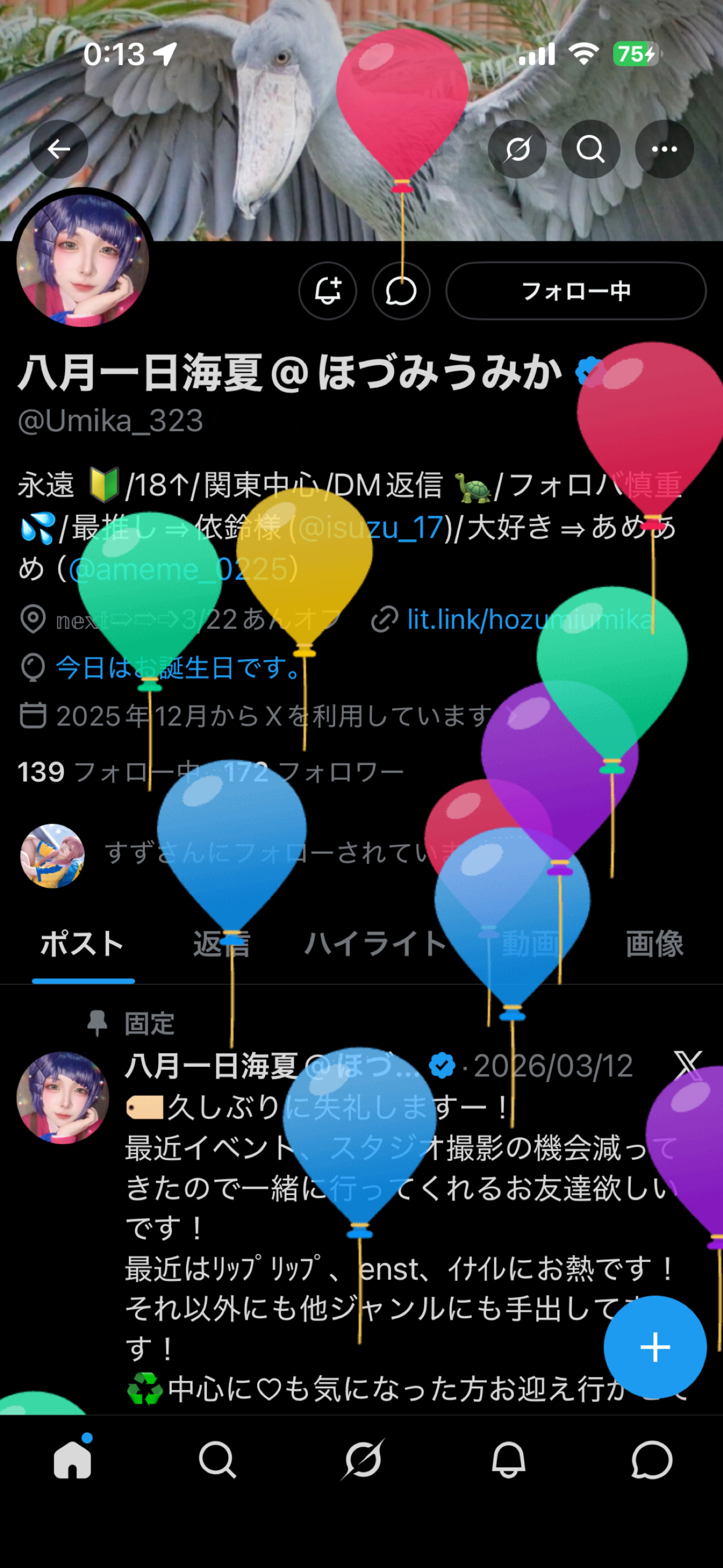Switch to the ハイライト tab
Image resolution: width=723 pixels, height=1568 pixels.
(375, 944)
